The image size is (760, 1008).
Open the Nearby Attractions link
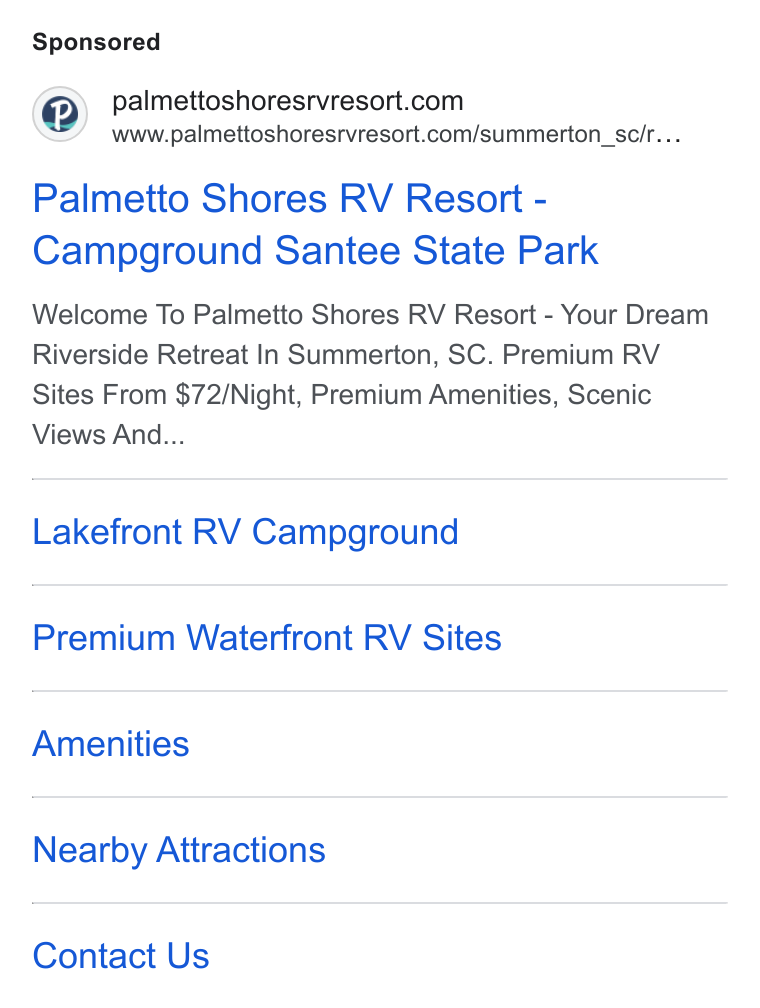179,850
